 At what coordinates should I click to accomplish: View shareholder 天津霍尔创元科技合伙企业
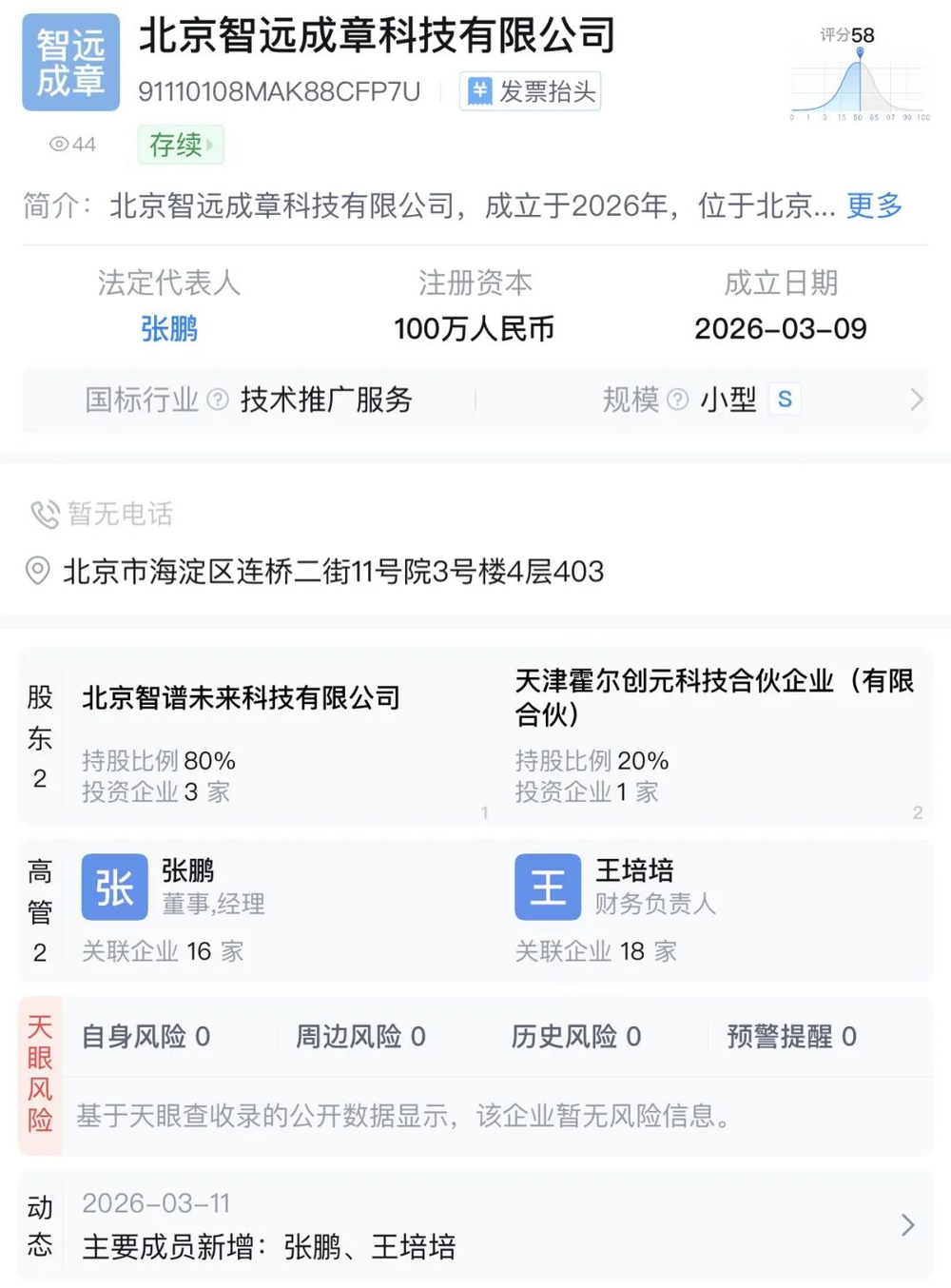(713, 697)
